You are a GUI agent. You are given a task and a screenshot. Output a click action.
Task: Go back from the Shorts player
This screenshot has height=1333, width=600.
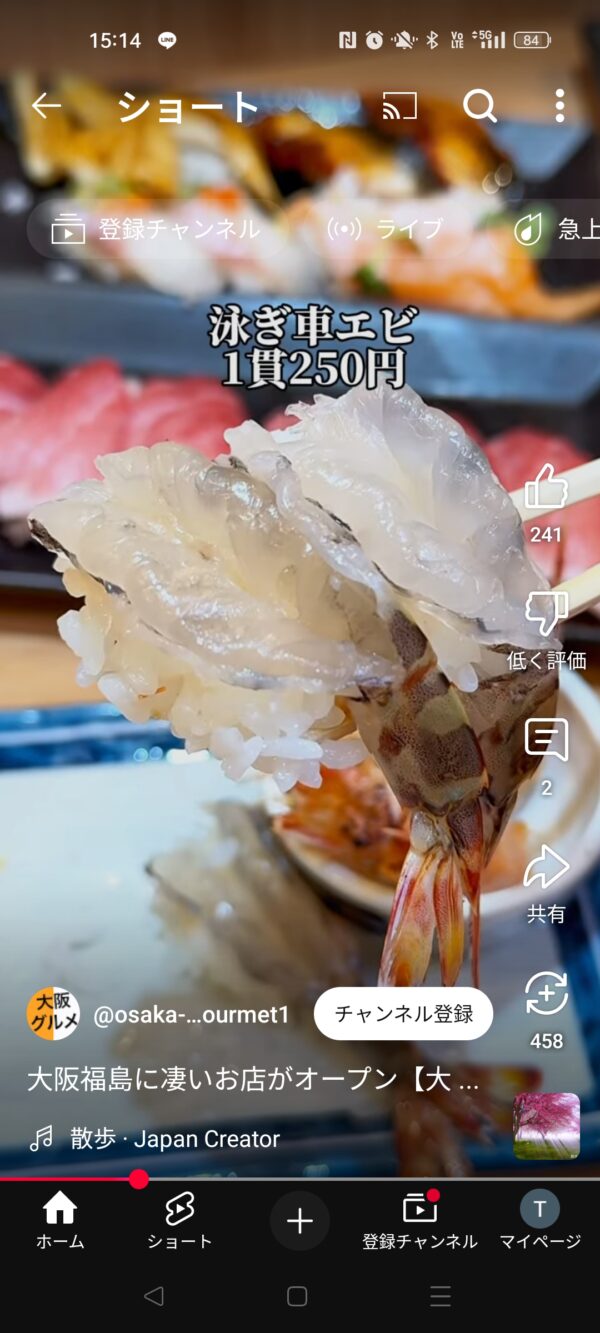coord(46,106)
